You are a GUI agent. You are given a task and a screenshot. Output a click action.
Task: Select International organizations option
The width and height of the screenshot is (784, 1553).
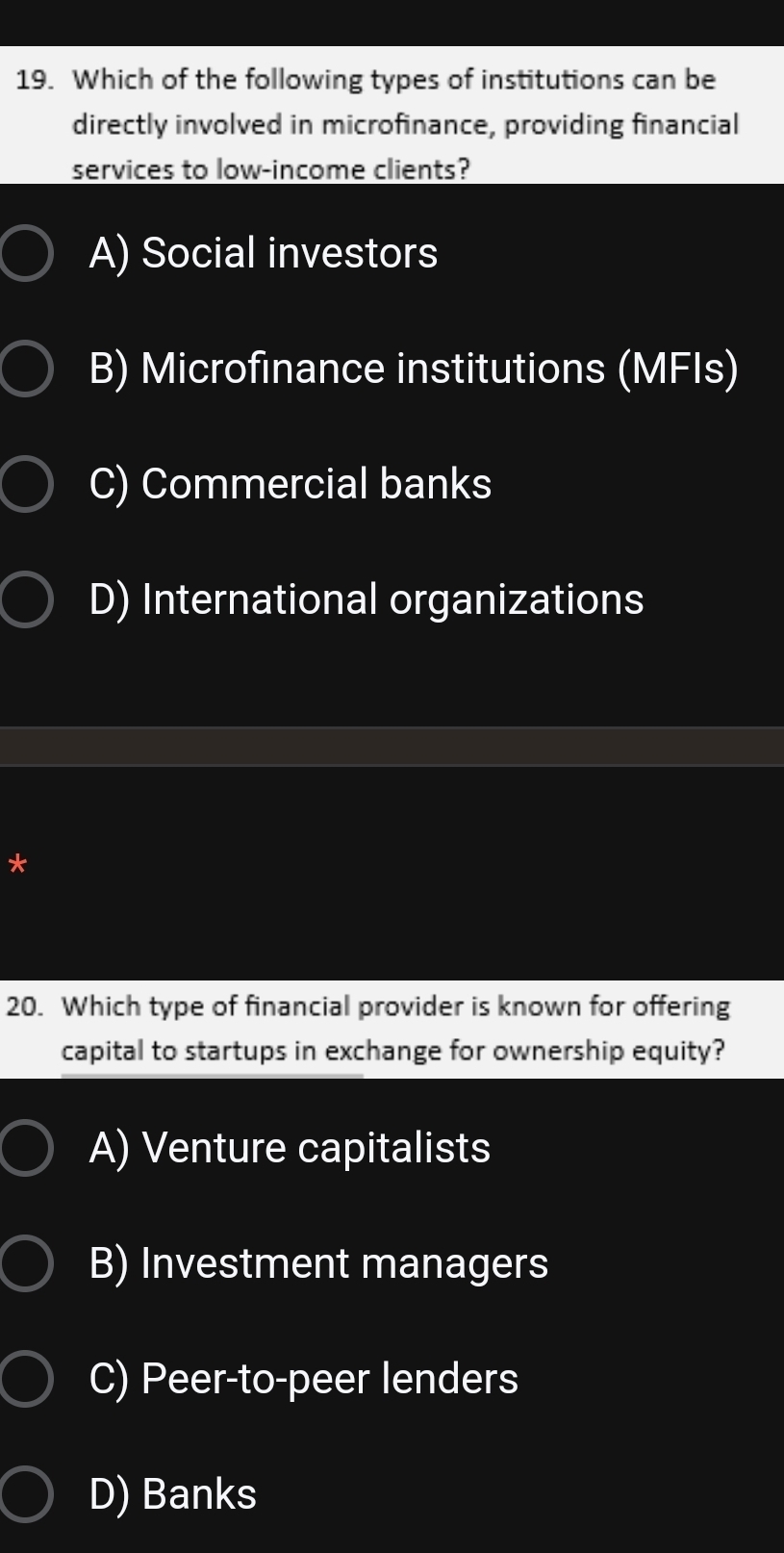[x=25, y=599]
